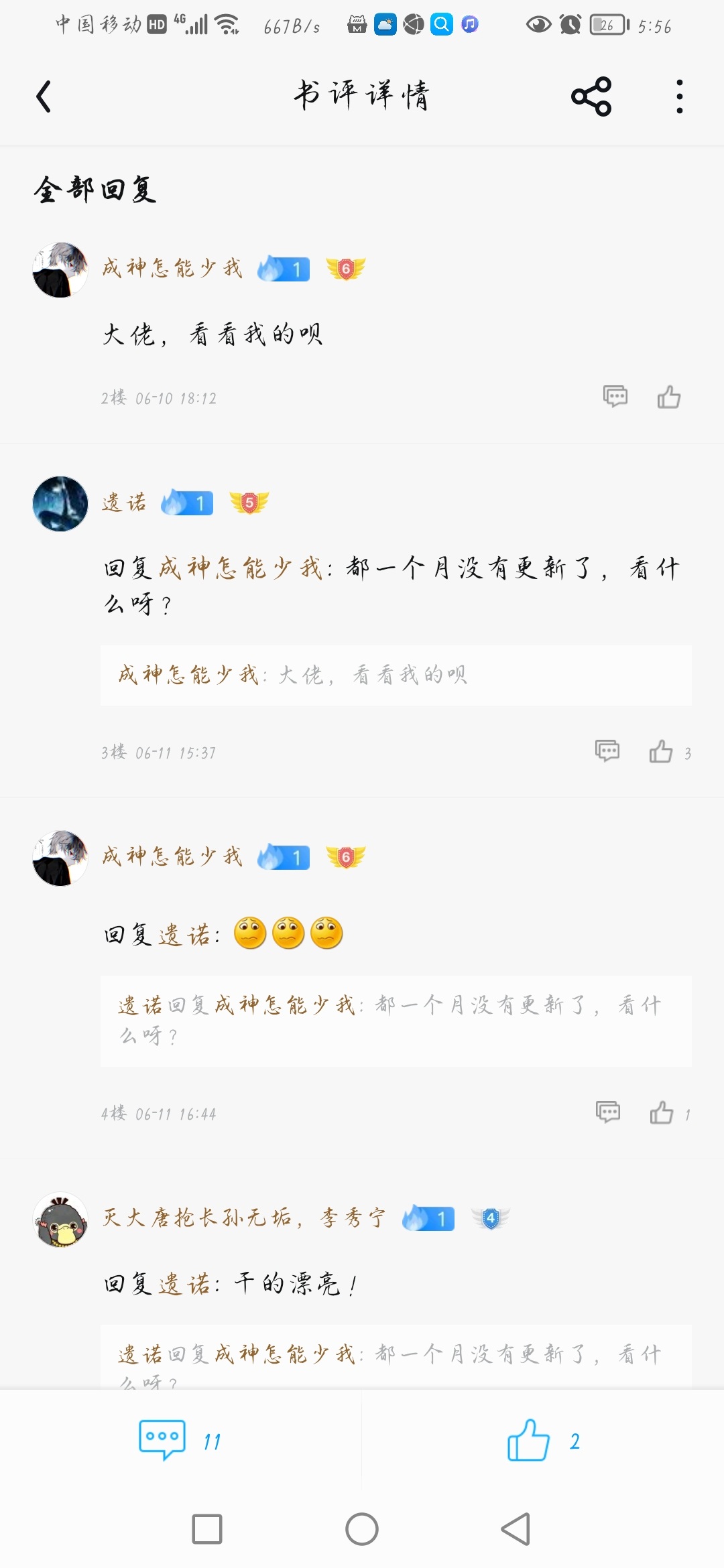Tap username 成神怎能少我 on 2楼
Image resolution: width=724 pixels, height=1568 pixels.
coord(172,269)
